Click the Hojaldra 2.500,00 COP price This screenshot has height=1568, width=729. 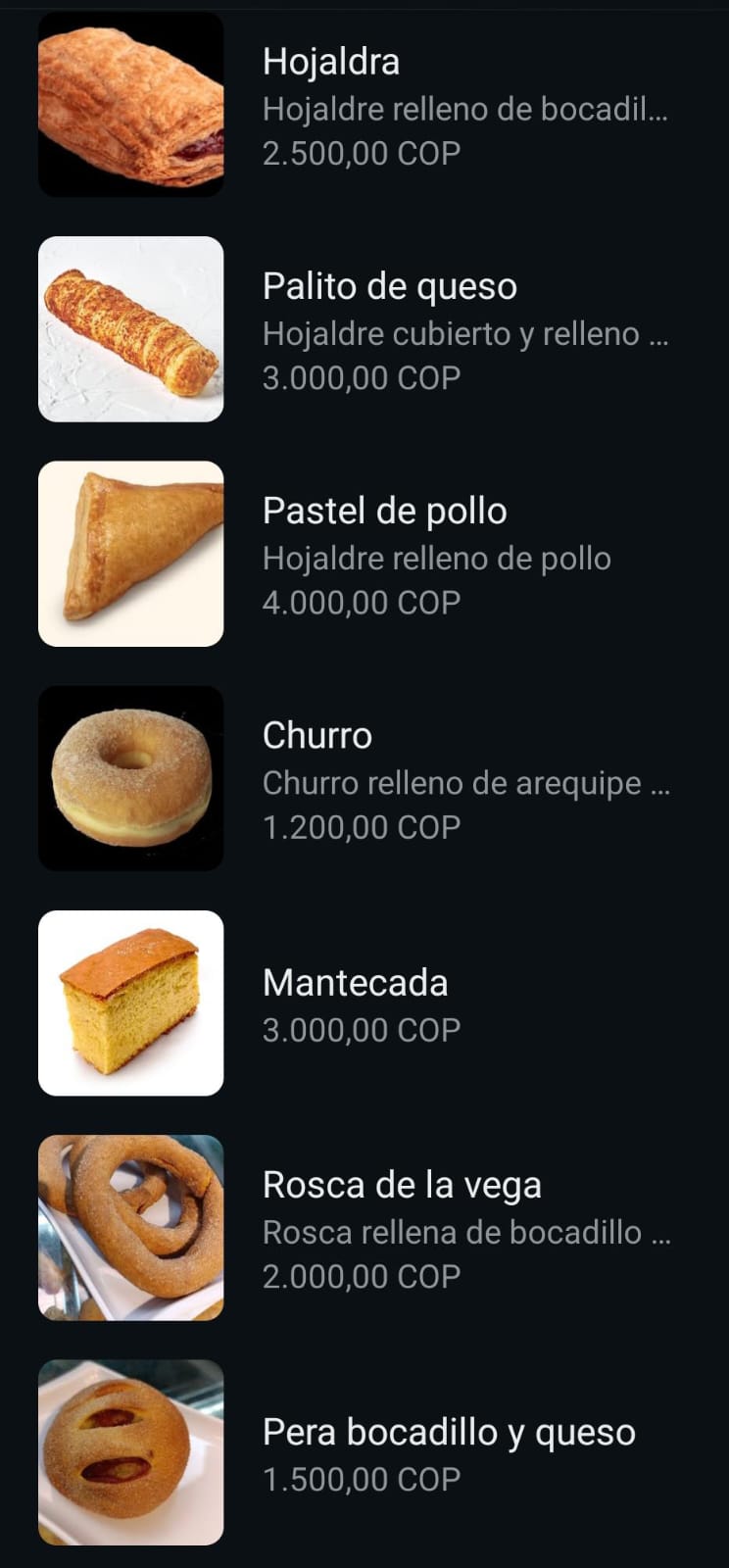coord(362,152)
